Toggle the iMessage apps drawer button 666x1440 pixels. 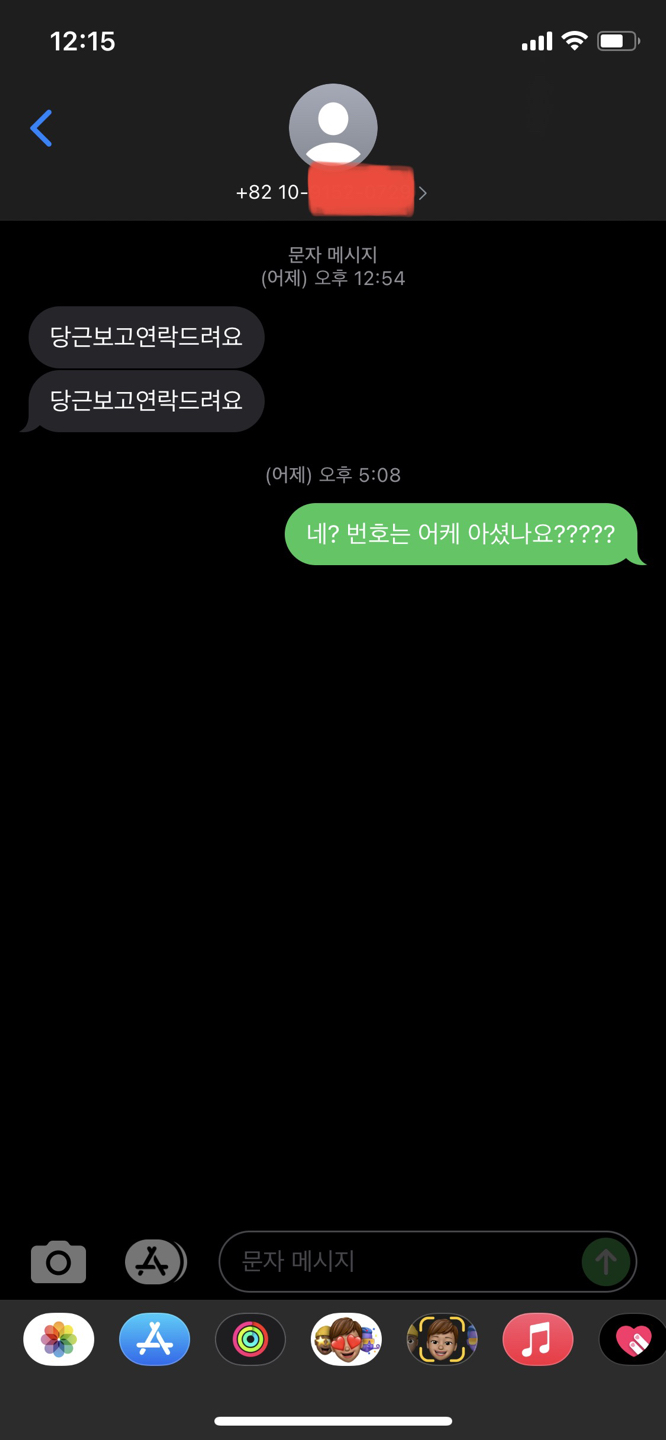154,1262
